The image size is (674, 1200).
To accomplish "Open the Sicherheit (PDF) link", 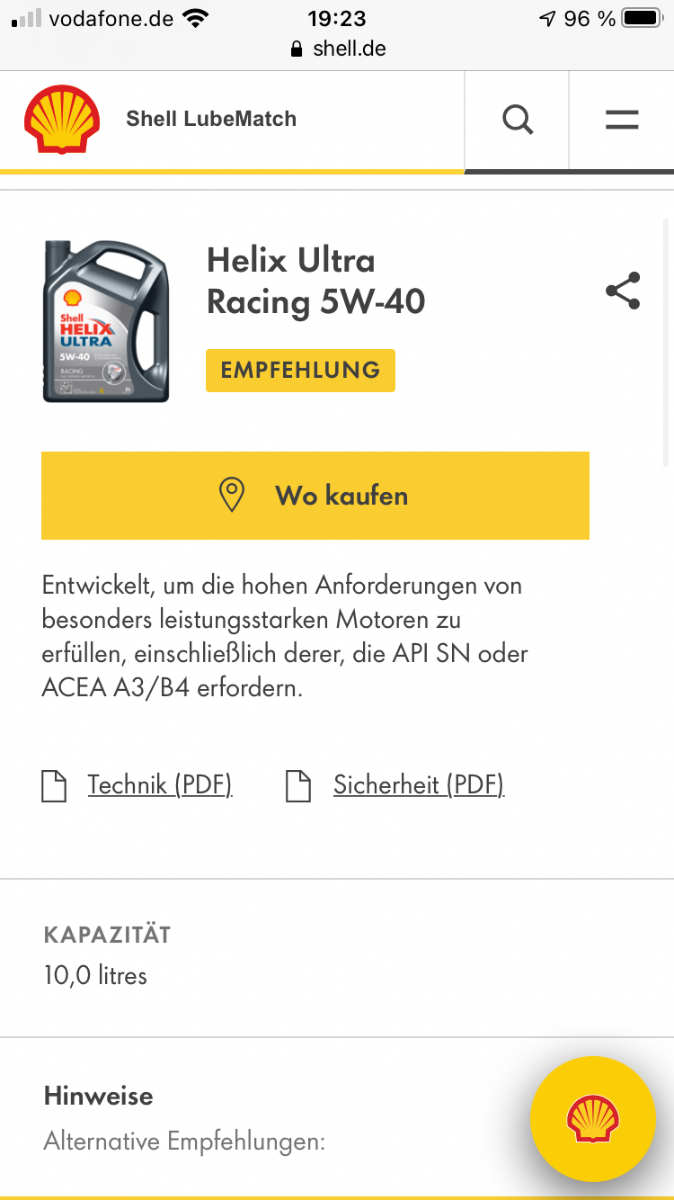I will click(418, 785).
